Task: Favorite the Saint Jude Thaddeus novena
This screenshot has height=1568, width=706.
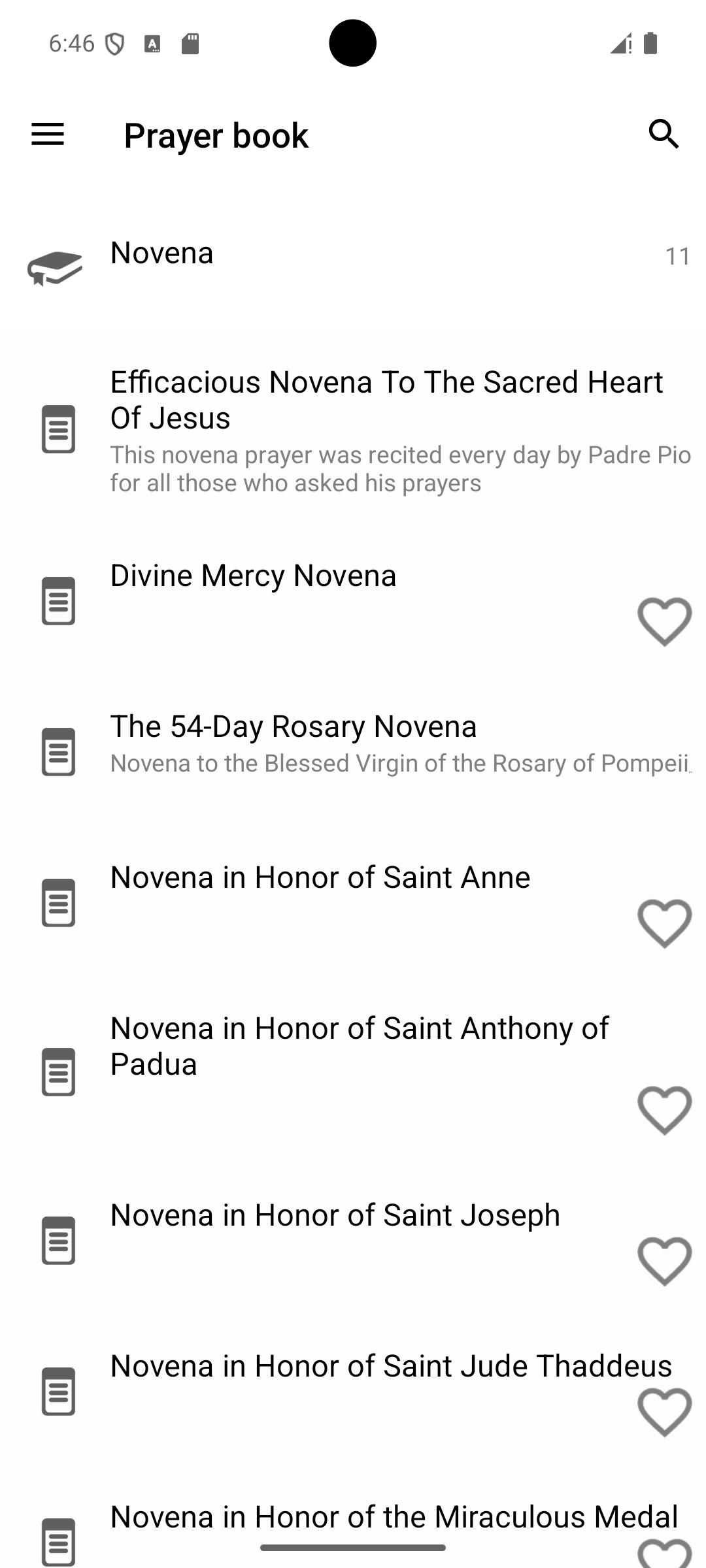Action: pos(664,1412)
